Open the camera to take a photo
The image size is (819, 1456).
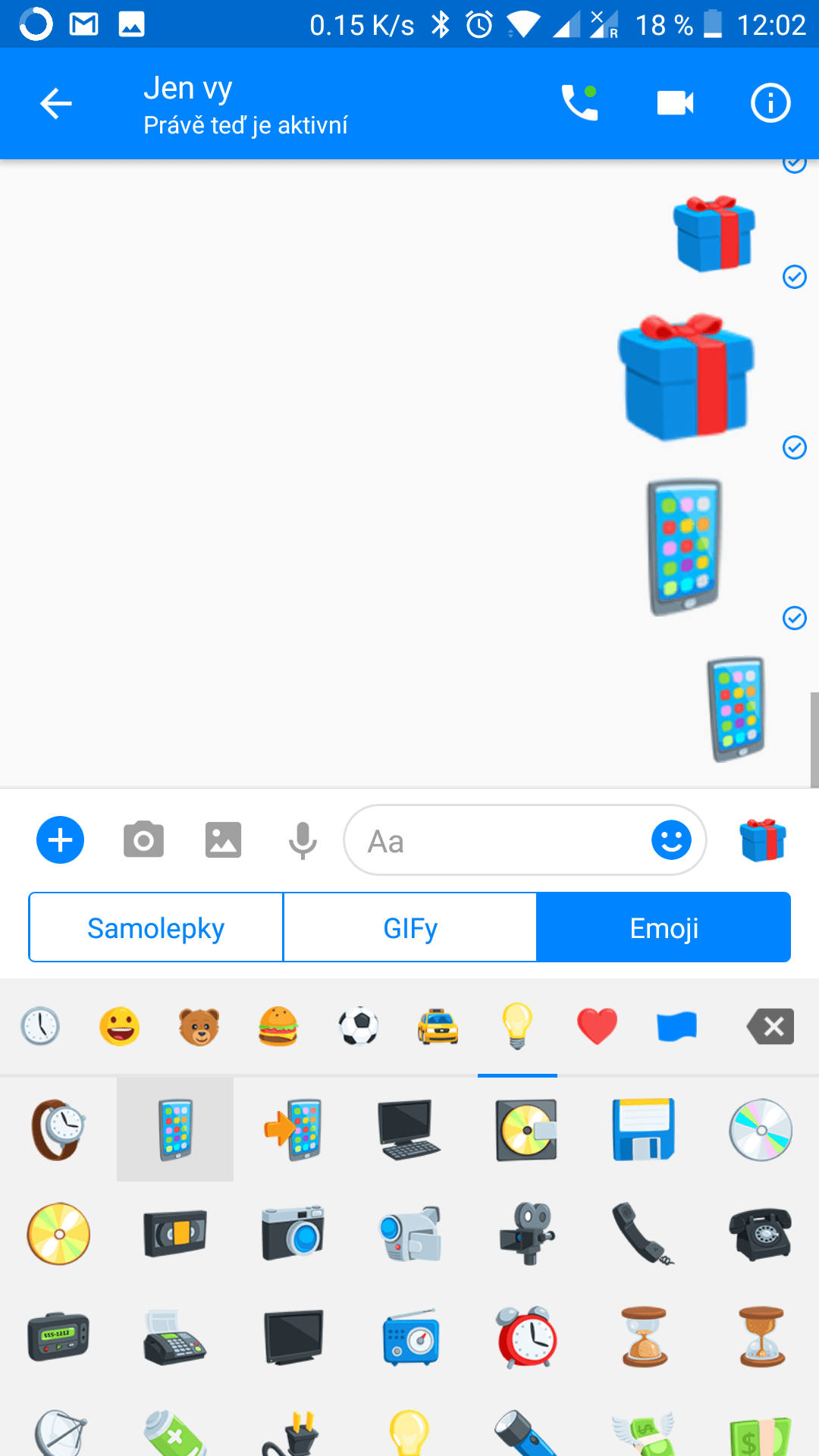click(x=143, y=839)
